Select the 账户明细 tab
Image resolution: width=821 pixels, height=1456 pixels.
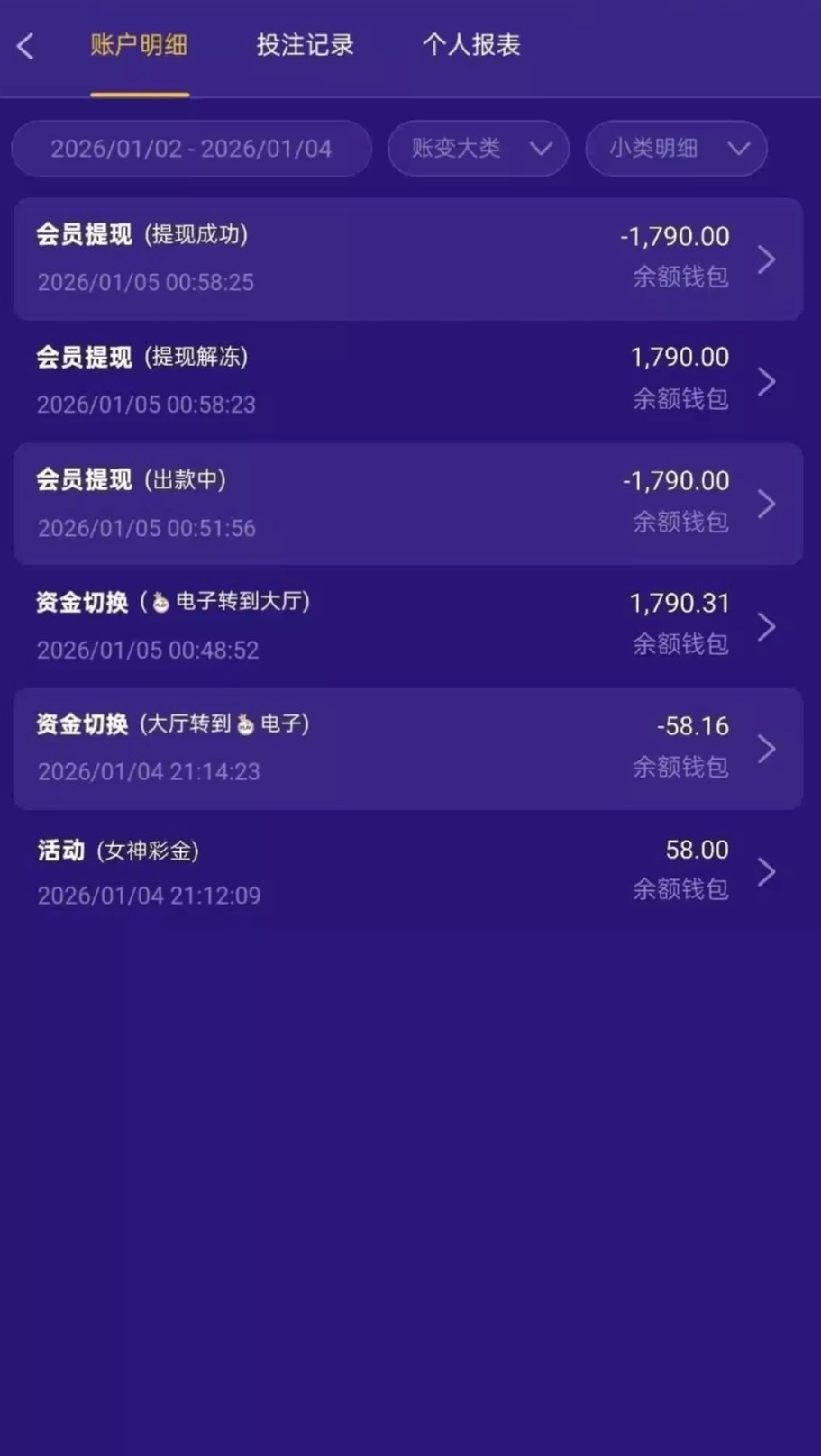coord(139,45)
